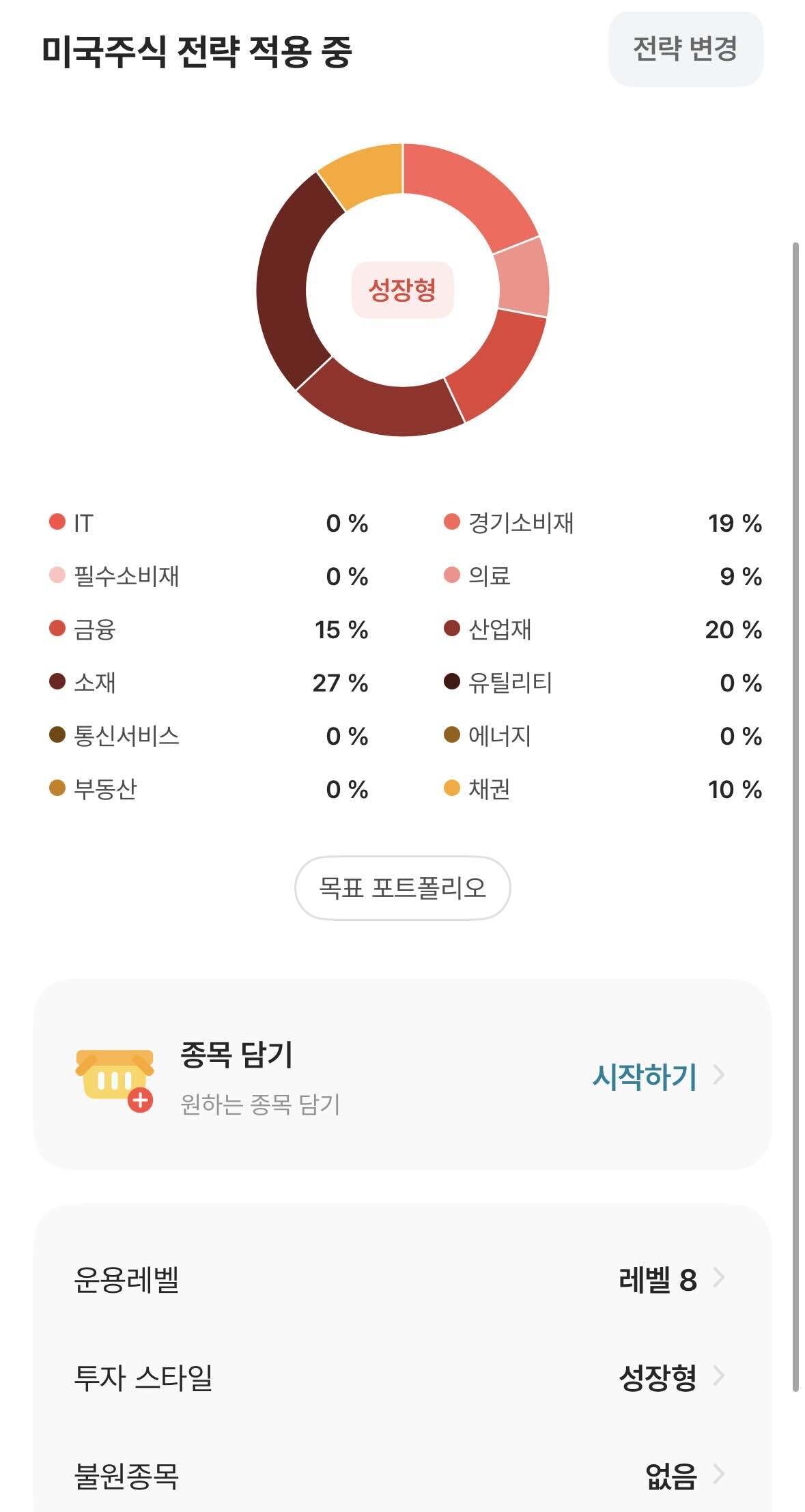Select the 성장형 badge inside the donut chart
Viewport: 805px width, 1512px height.
(402, 289)
